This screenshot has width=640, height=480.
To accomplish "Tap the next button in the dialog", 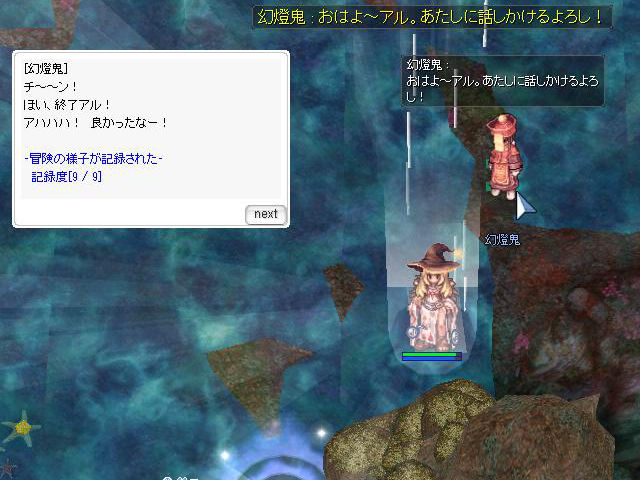I will click(x=266, y=214).
